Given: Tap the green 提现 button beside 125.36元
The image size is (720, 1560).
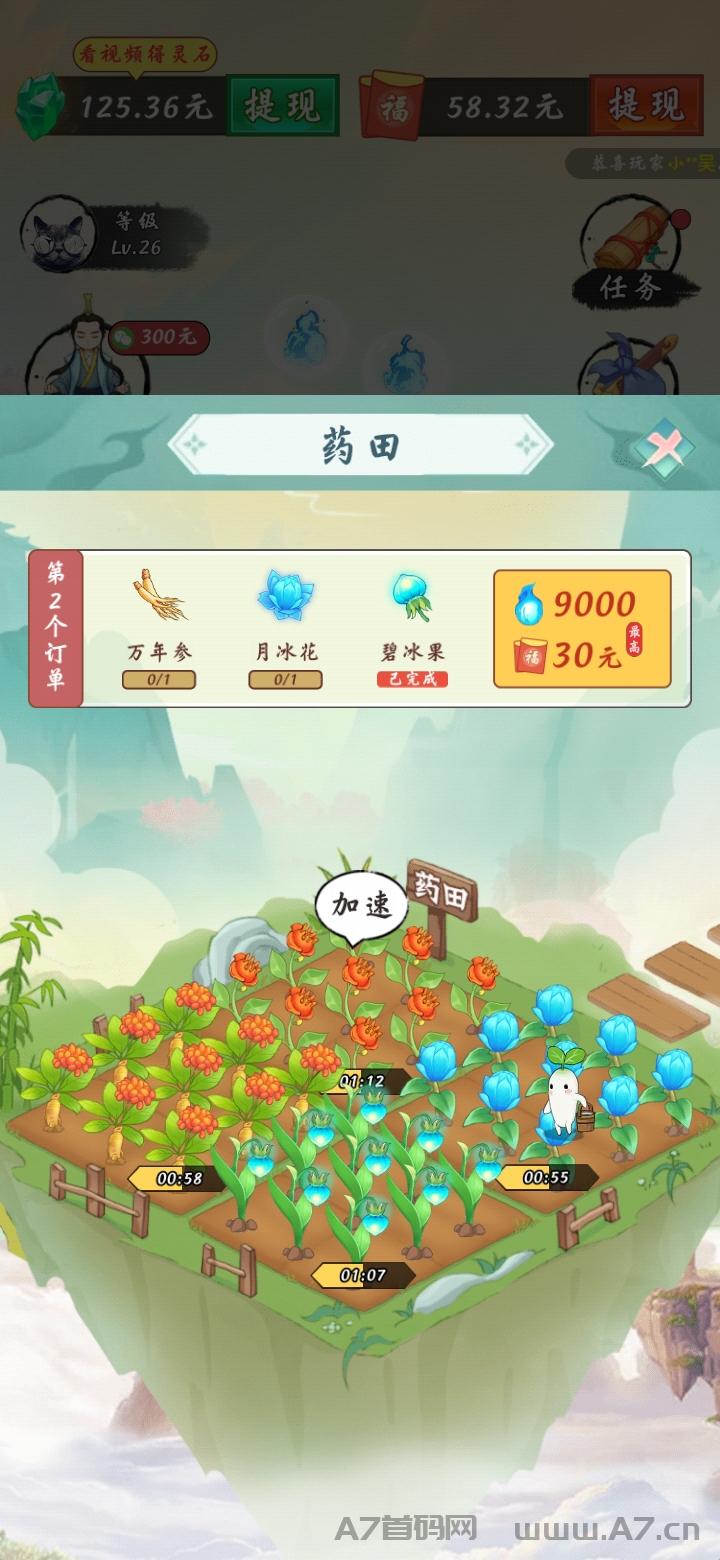Looking at the screenshot, I should [x=283, y=105].
